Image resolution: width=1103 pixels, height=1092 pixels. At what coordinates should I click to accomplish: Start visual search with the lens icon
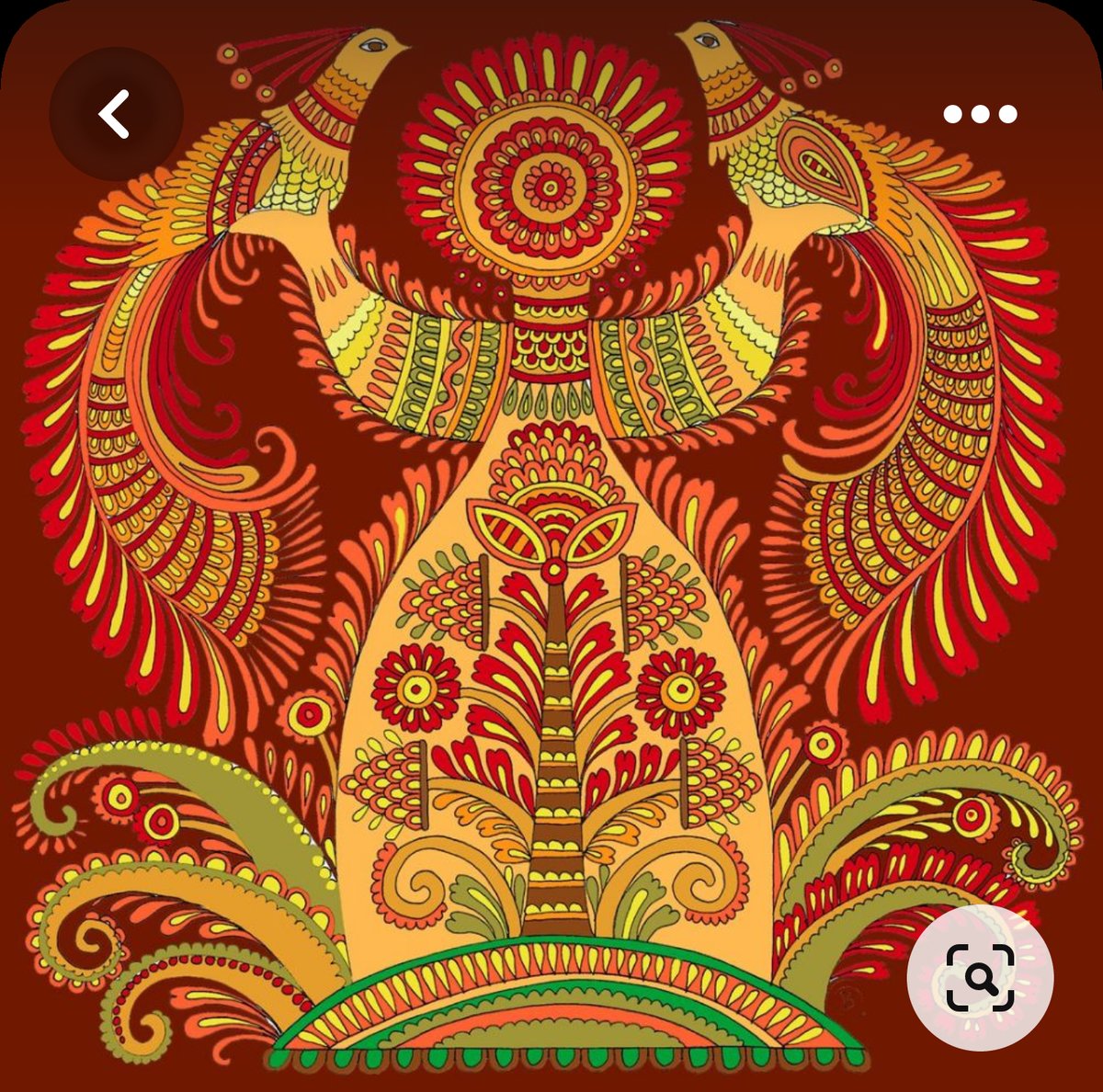980,977
